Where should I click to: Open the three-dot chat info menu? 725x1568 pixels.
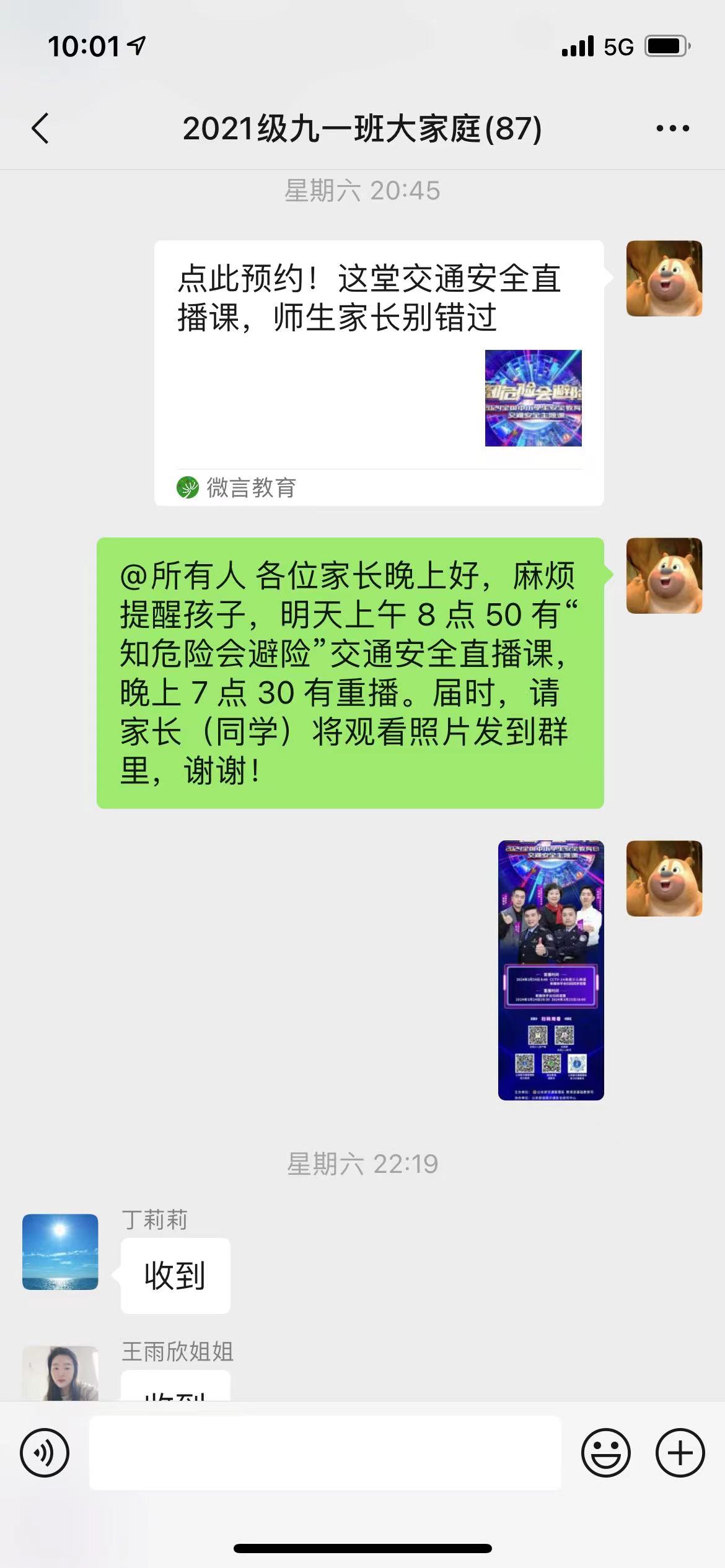pos(672,129)
